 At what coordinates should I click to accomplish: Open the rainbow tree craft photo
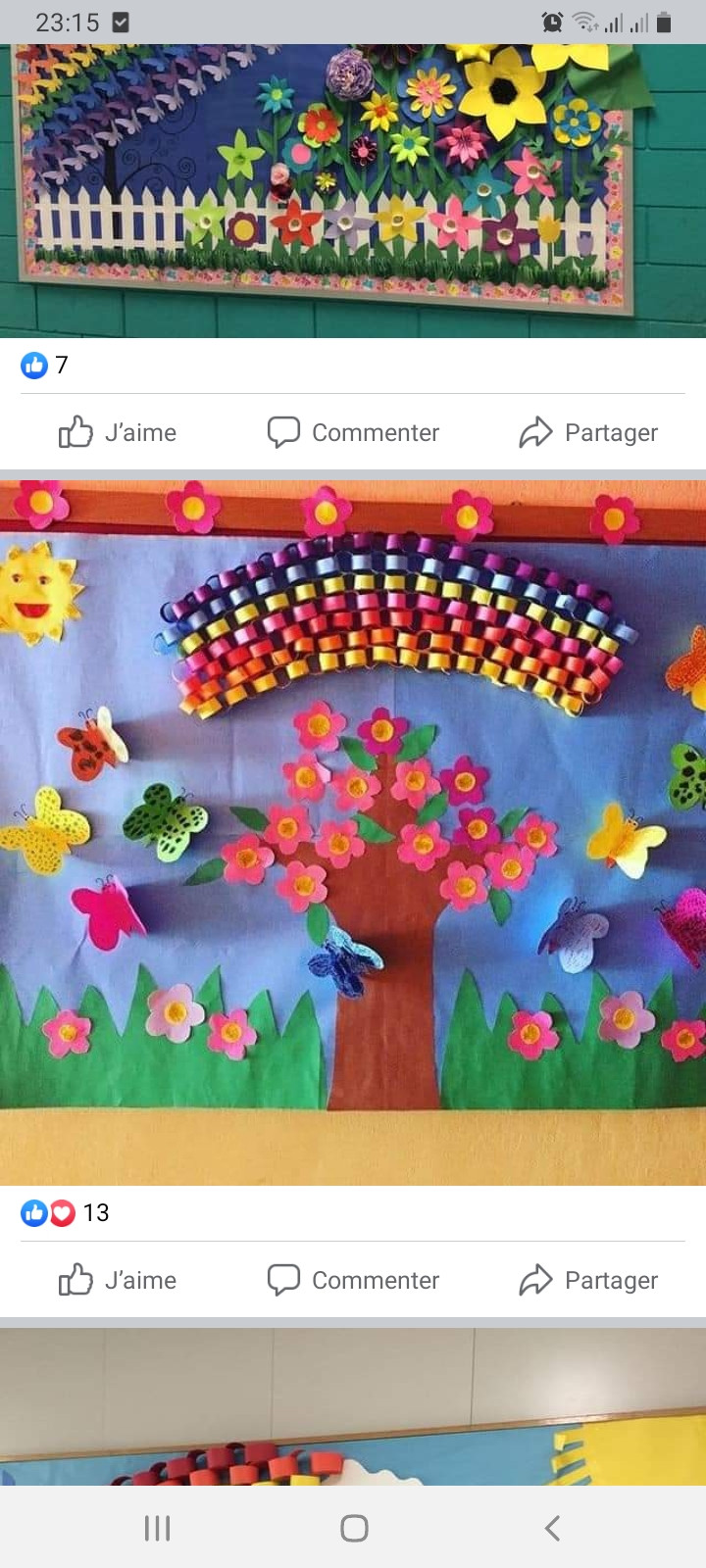pyautogui.click(x=353, y=833)
